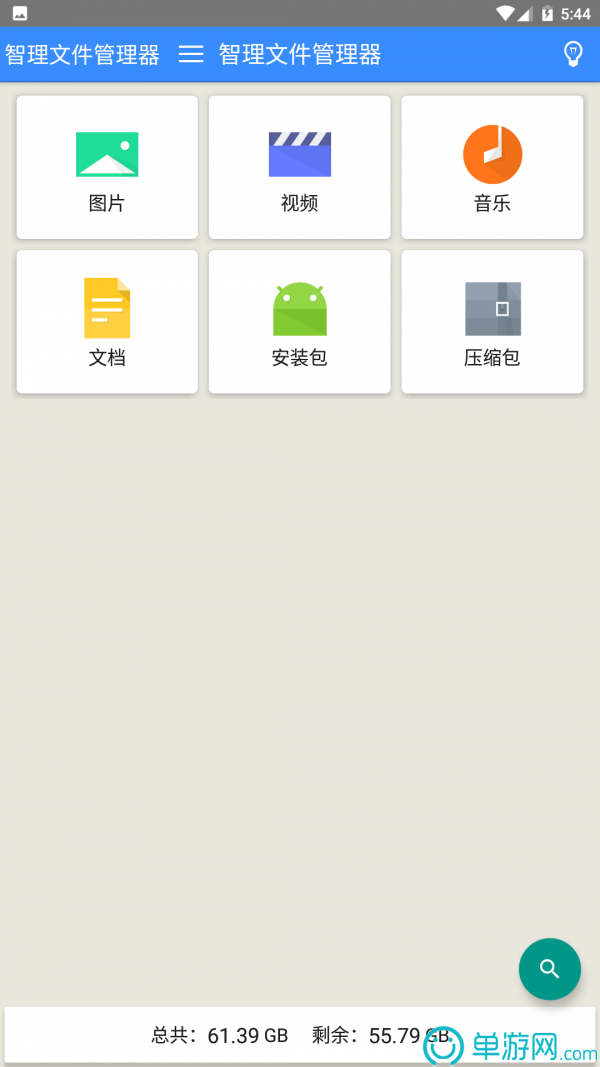Open the hamburger drawer menu
600x1067 pixels.
point(191,54)
